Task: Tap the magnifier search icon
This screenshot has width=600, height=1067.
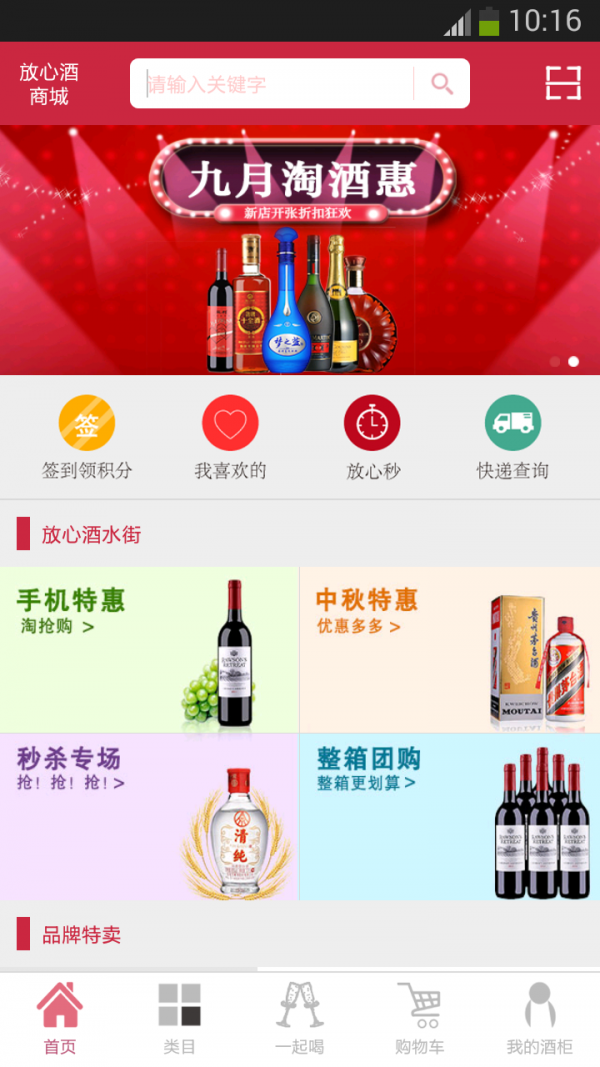Action: pos(442,84)
